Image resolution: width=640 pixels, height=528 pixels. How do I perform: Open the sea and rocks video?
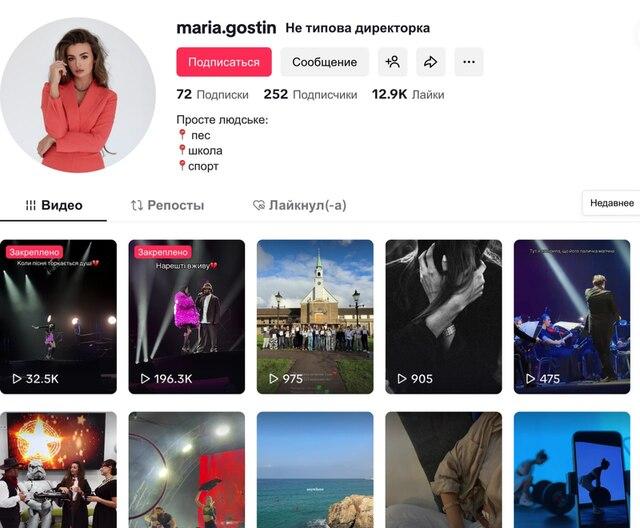pyautogui.click(x=315, y=470)
